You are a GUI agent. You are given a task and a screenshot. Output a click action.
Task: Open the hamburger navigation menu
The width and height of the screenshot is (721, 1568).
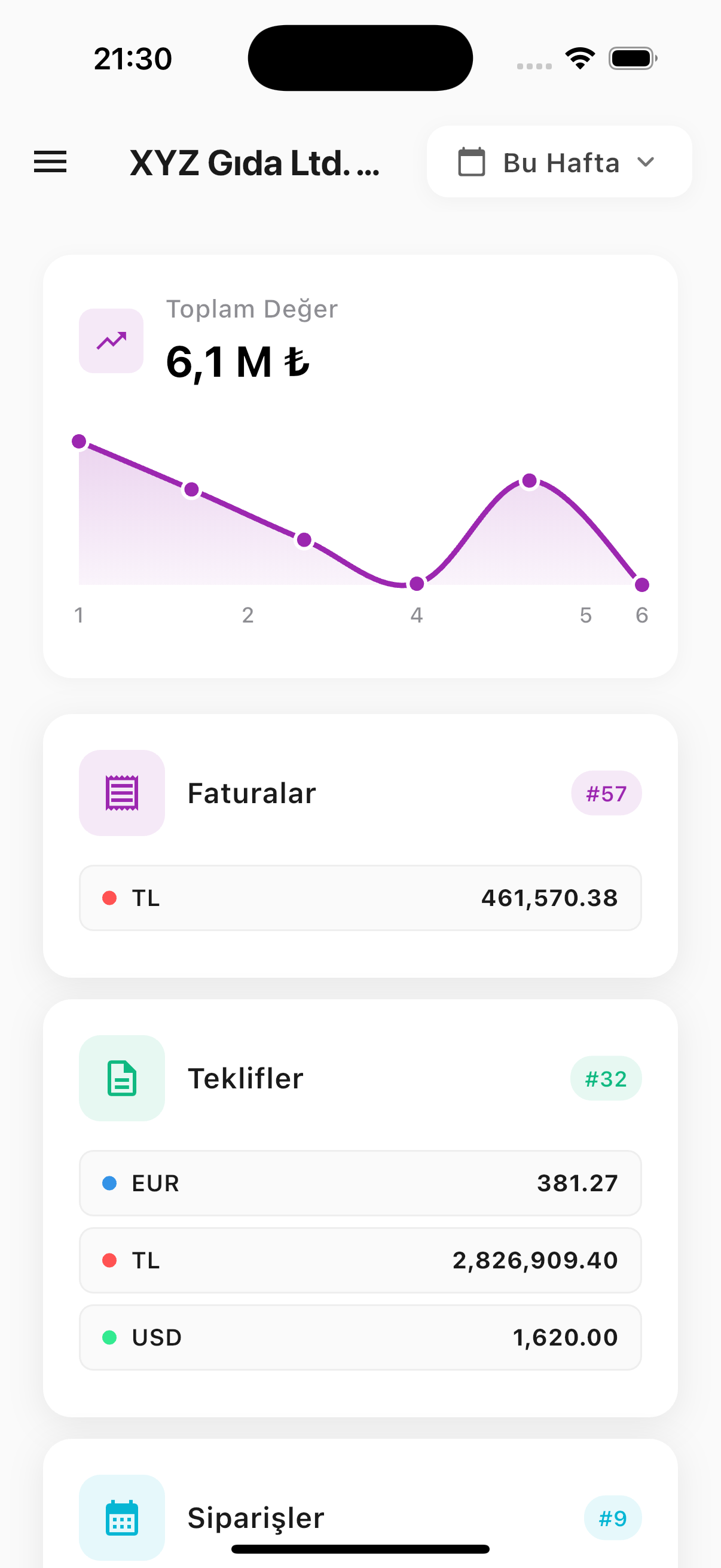[x=50, y=162]
